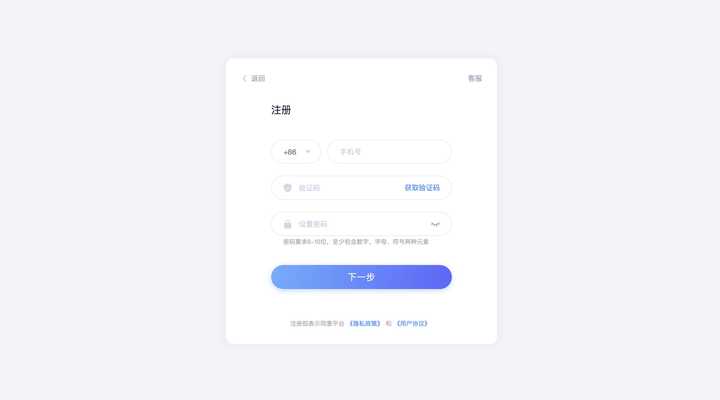Open the 《用户协议》 user agreement link
The width and height of the screenshot is (720, 400).
(412, 324)
